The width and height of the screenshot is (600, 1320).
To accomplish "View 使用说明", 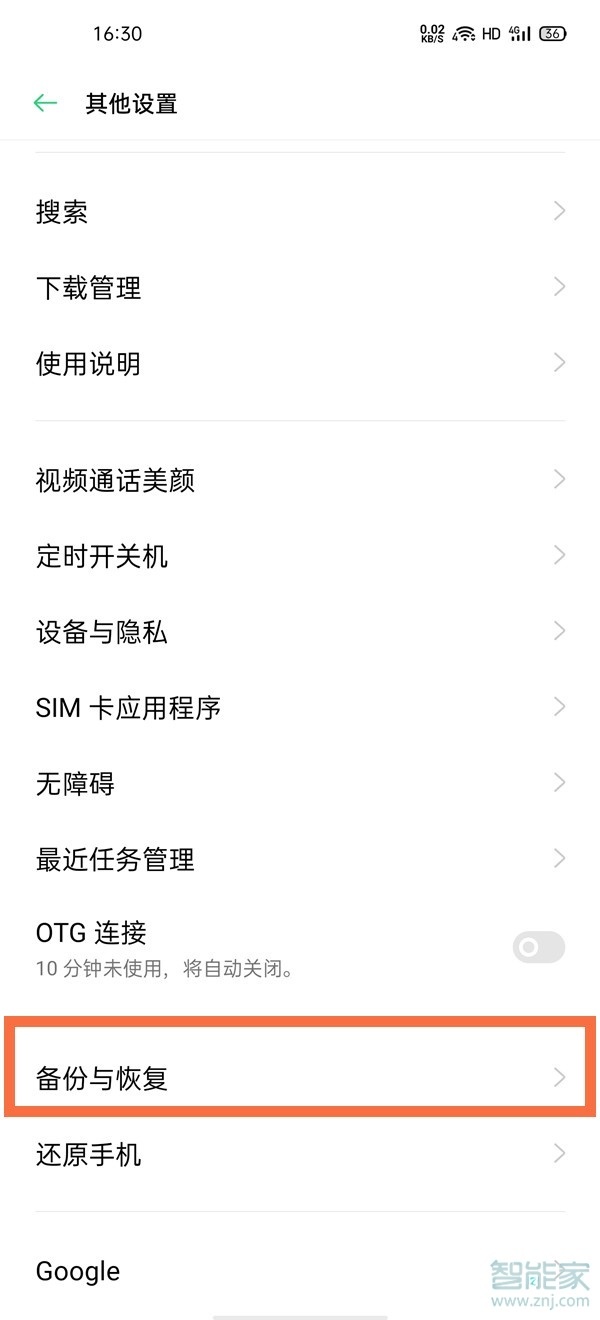I will 300,364.
